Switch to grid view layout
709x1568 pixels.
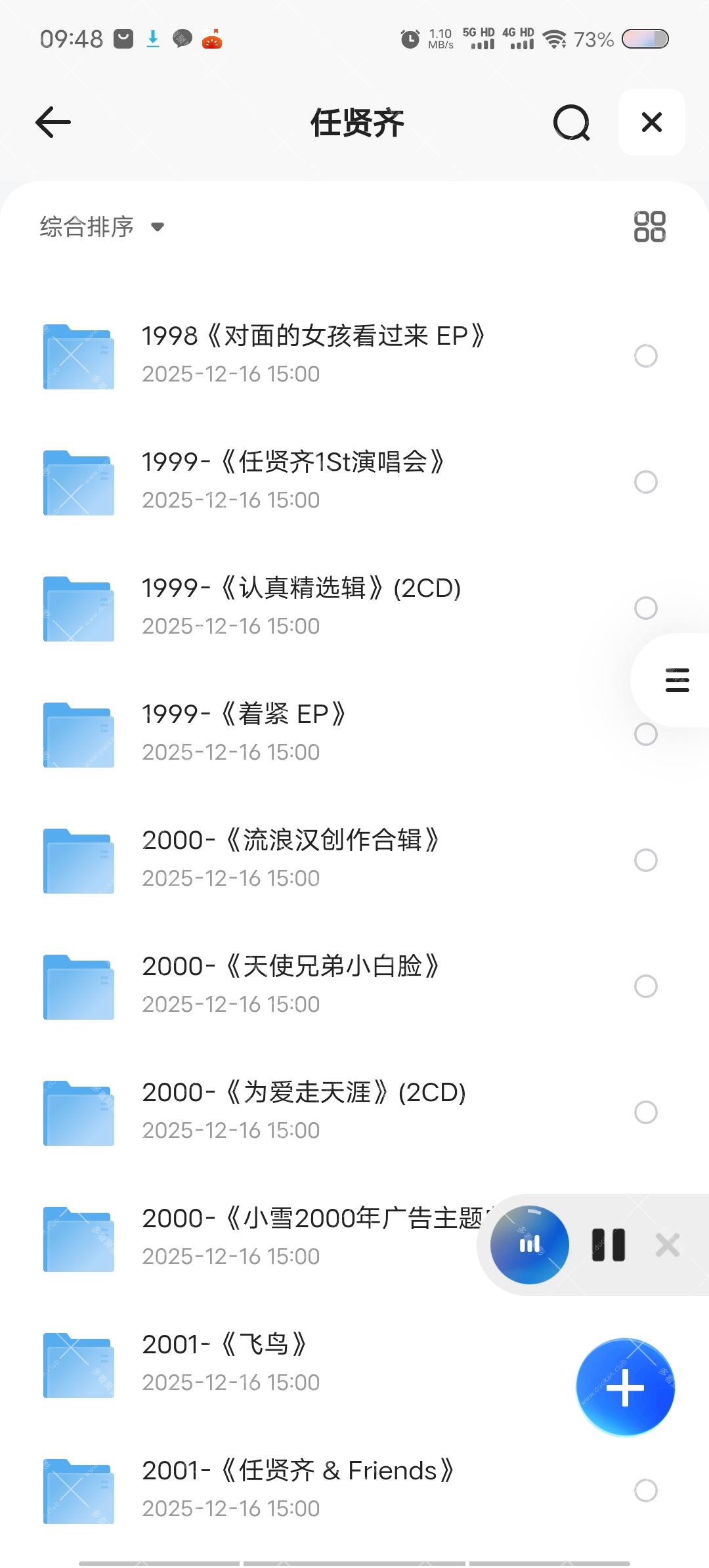click(649, 226)
